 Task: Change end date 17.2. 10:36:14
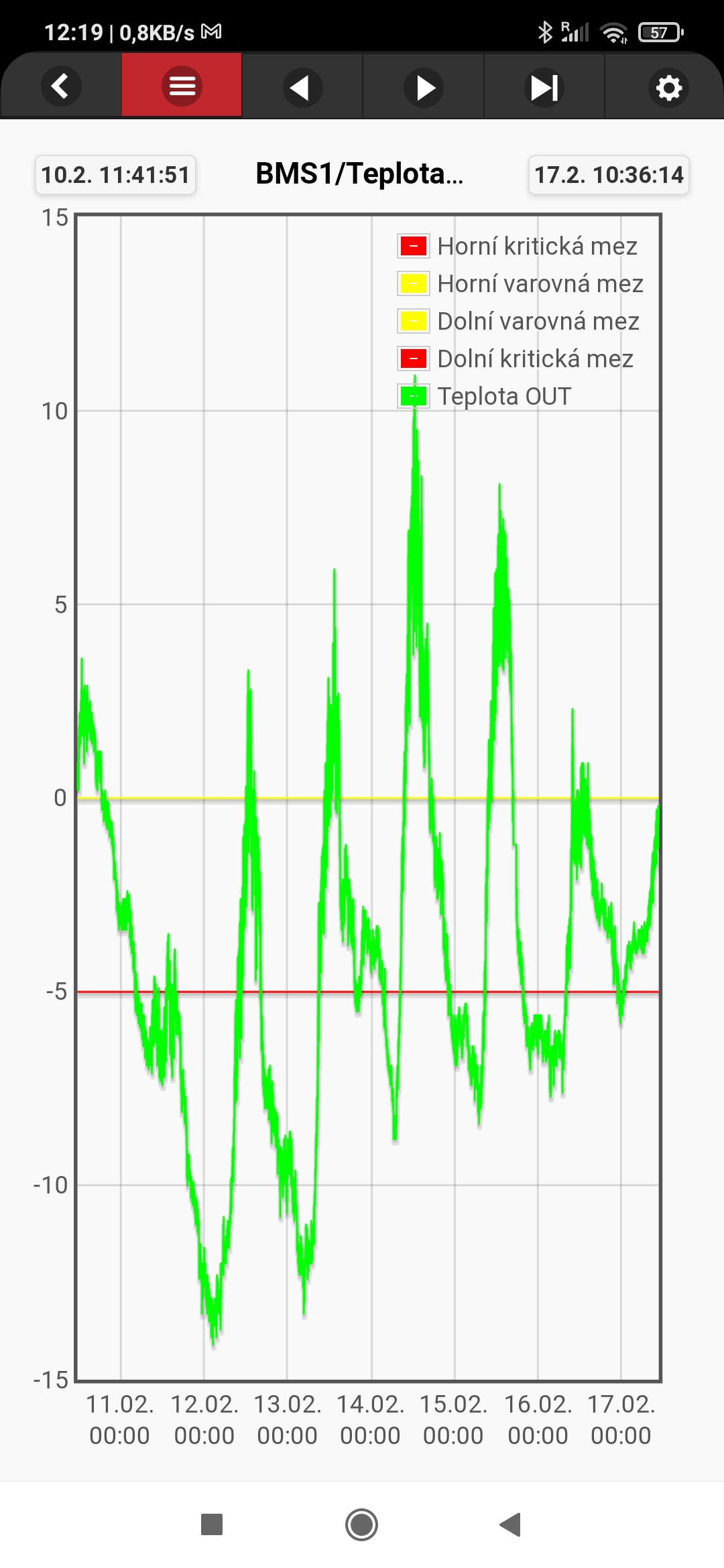pos(608,175)
